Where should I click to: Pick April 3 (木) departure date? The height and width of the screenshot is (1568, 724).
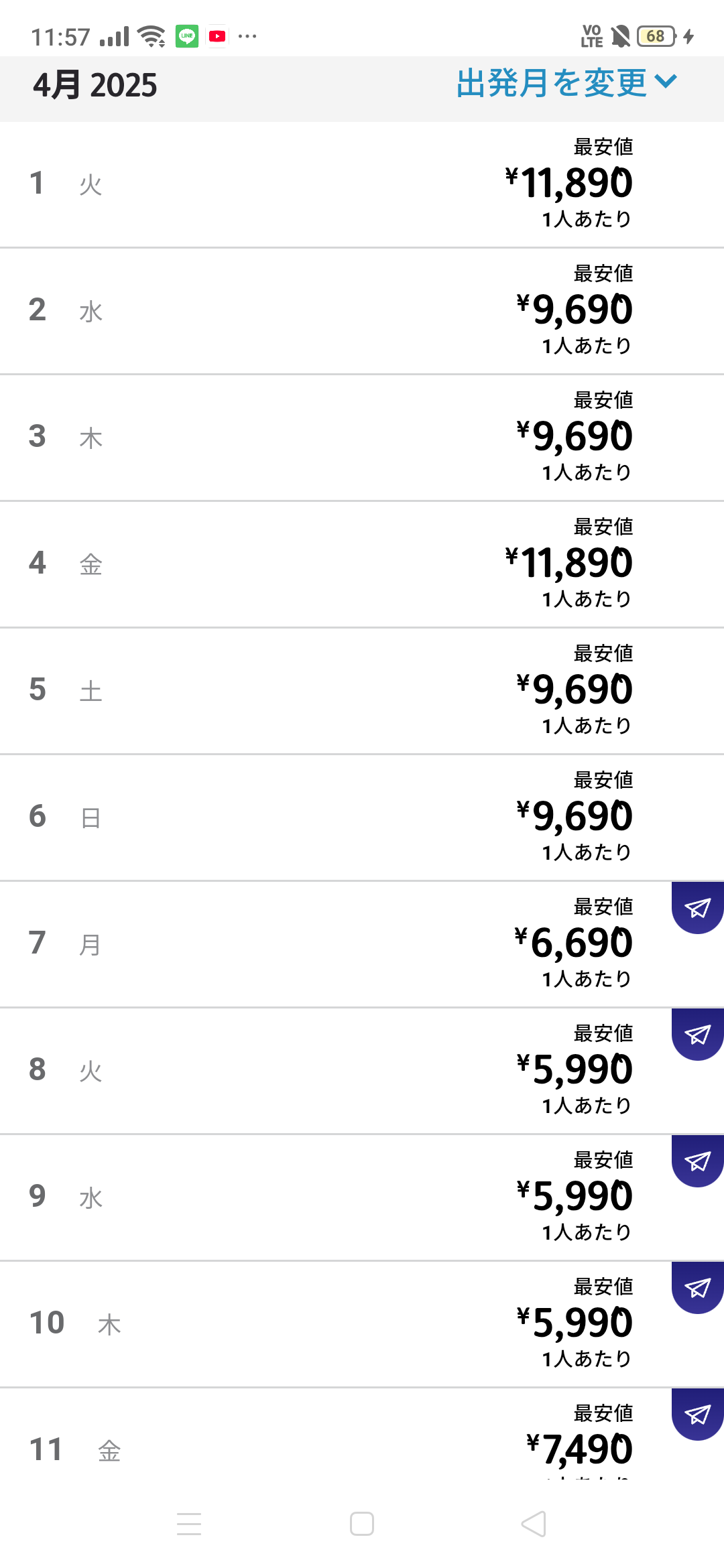pyautogui.click(x=362, y=438)
